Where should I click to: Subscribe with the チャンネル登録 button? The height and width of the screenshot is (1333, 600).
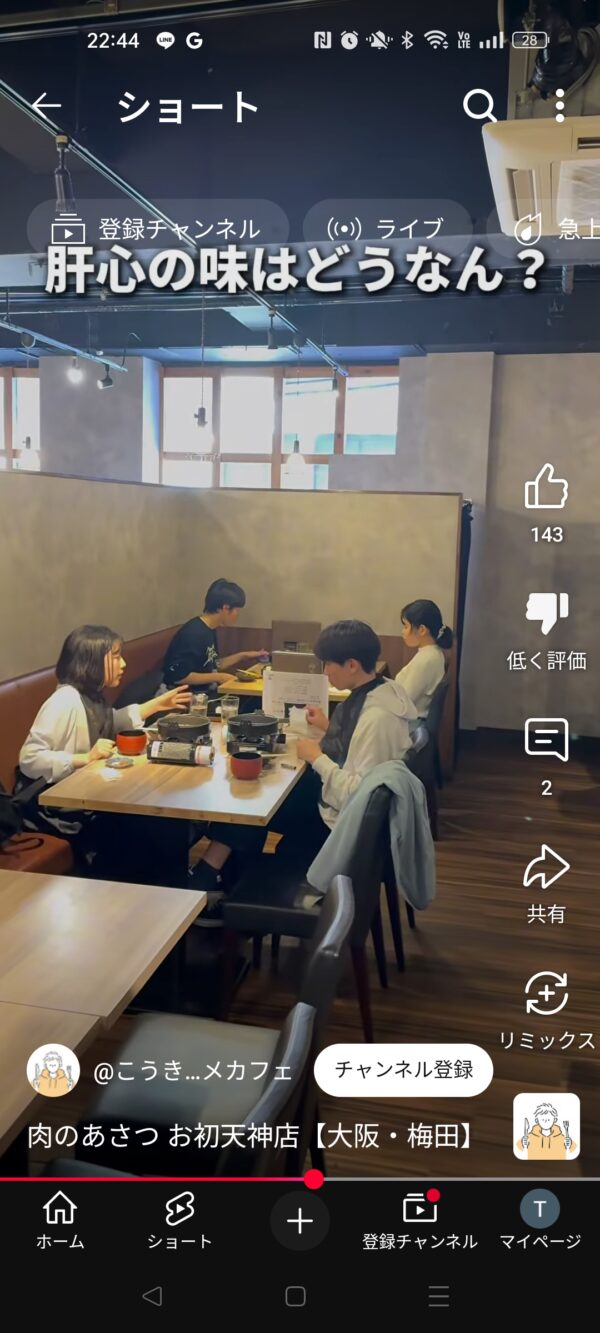tap(403, 1070)
